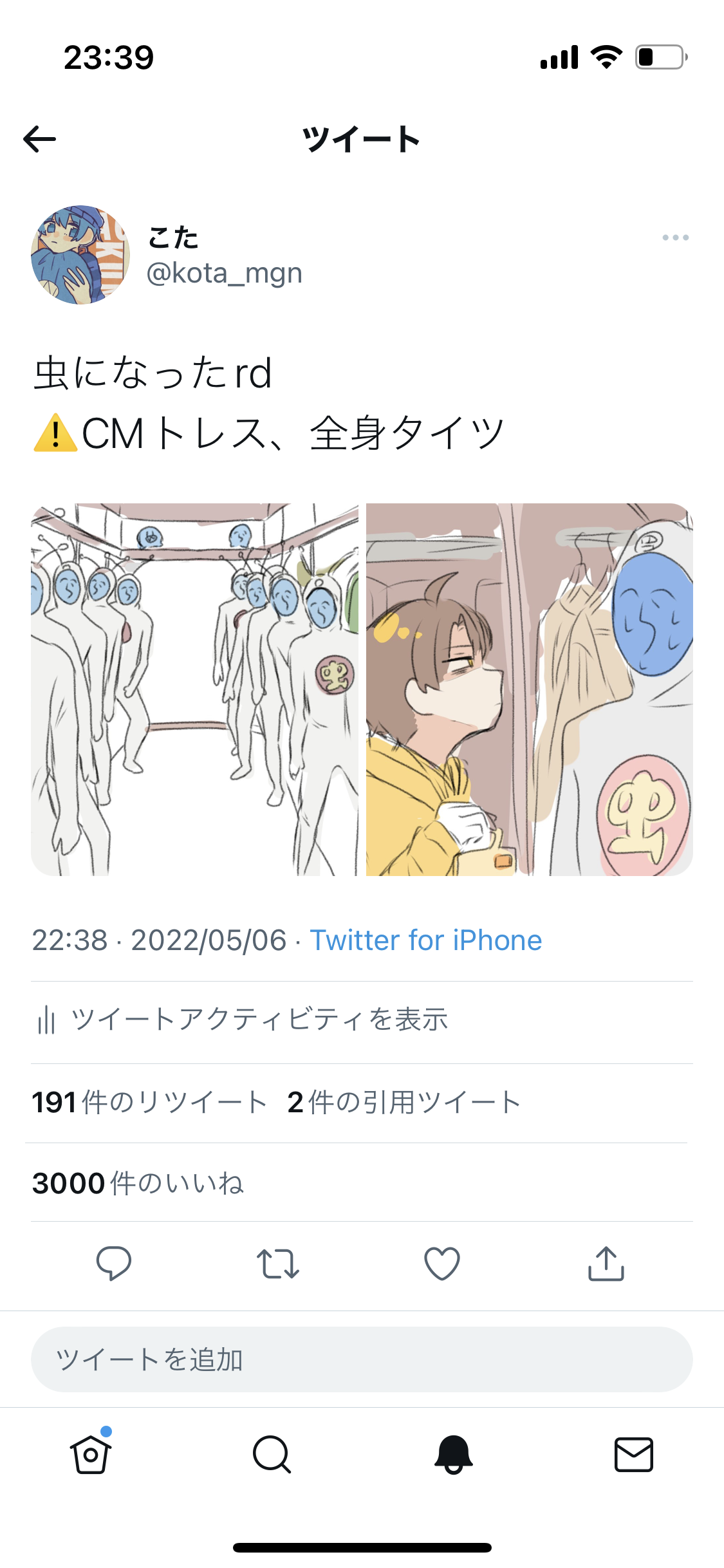
Task: Open the direct messages tab
Action: pyautogui.click(x=634, y=1454)
